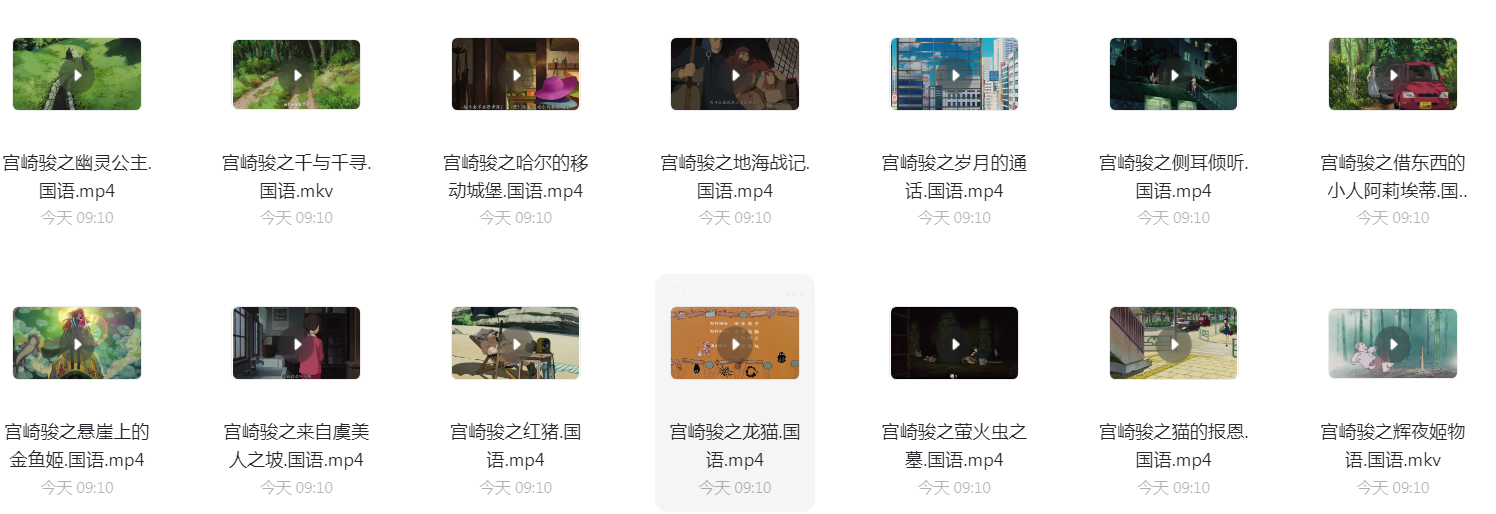Open 宫崎骏之猫的报恩.国语.mp4
The height and width of the screenshot is (514, 1496).
[x=1173, y=343]
